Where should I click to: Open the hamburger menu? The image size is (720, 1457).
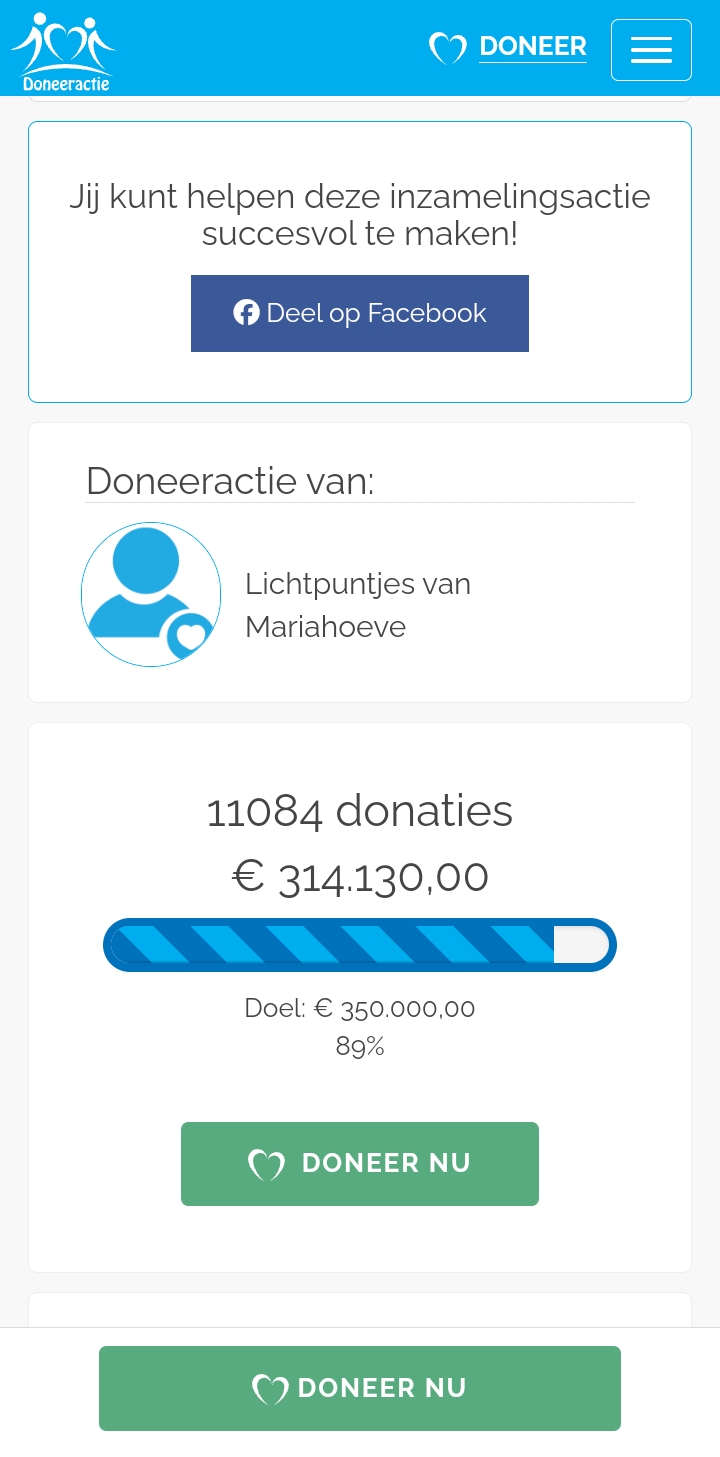point(651,50)
